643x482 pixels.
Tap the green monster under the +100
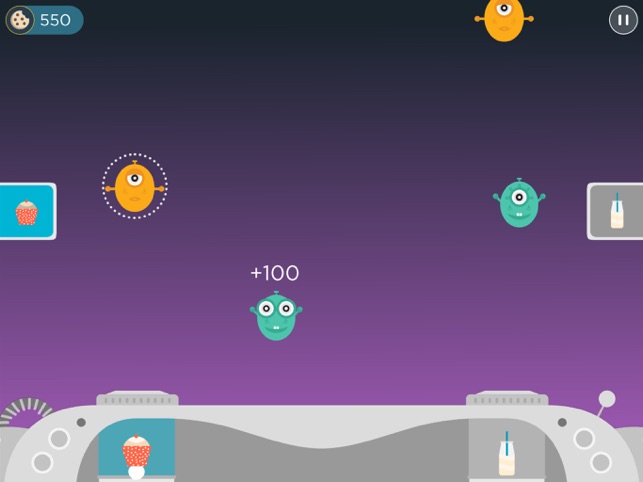coord(276,316)
